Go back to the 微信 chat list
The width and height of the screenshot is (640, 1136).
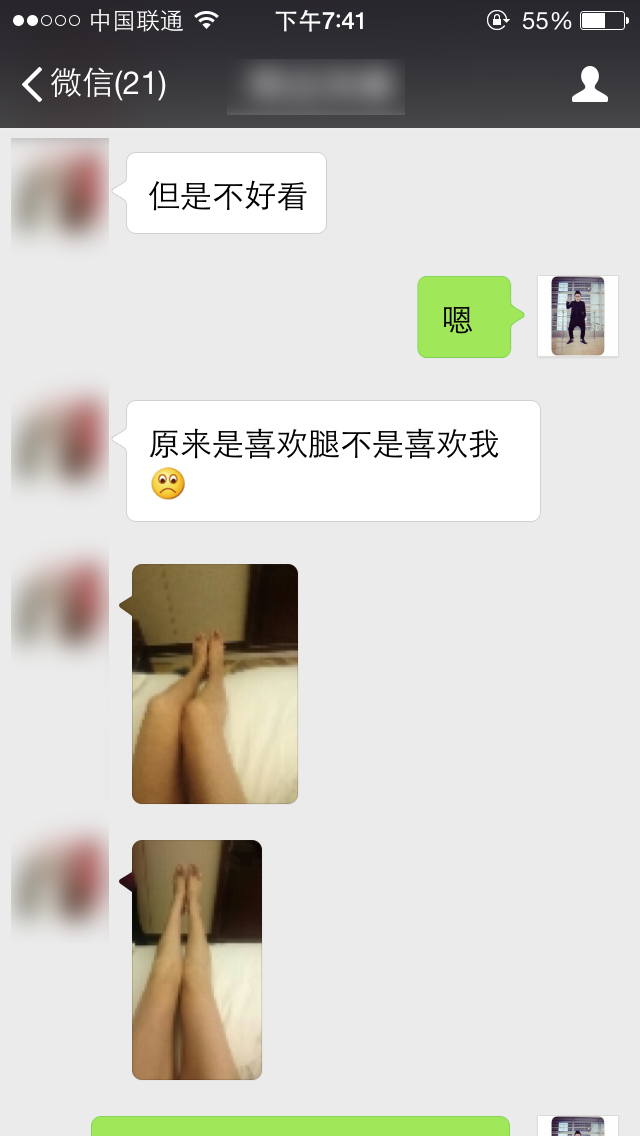(x=93, y=84)
